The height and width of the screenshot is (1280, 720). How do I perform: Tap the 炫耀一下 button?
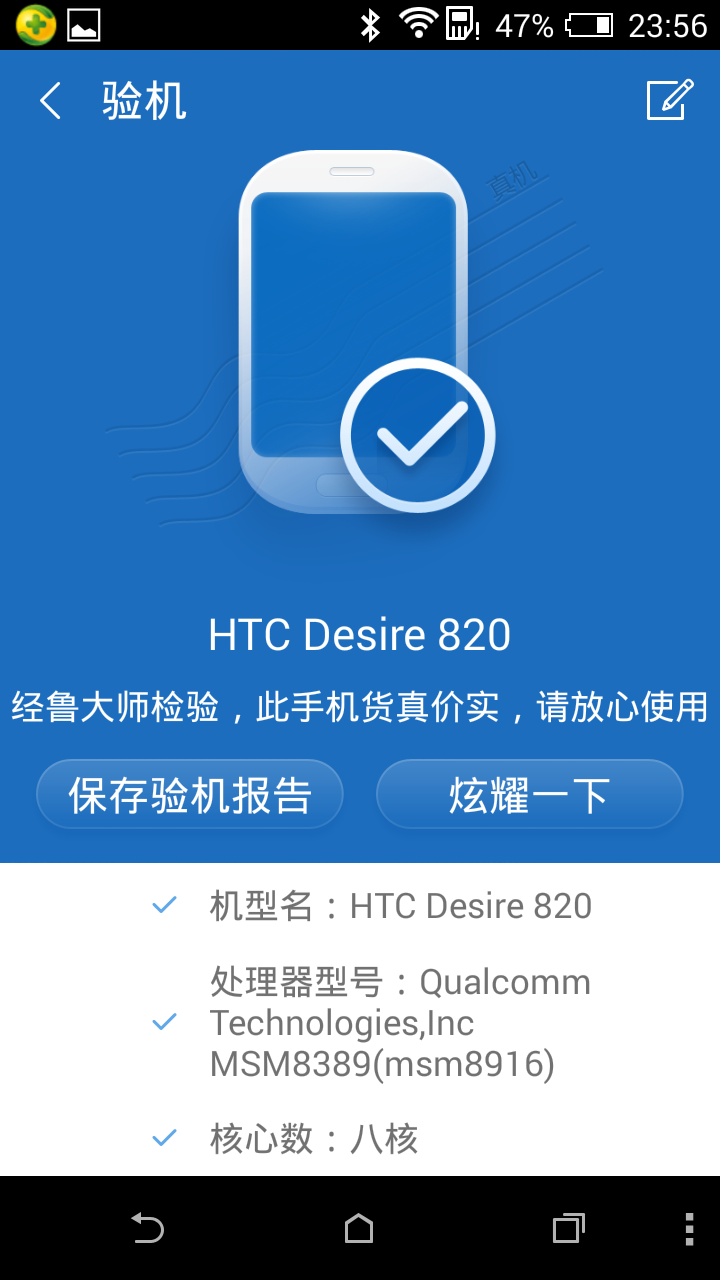pyautogui.click(x=530, y=794)
